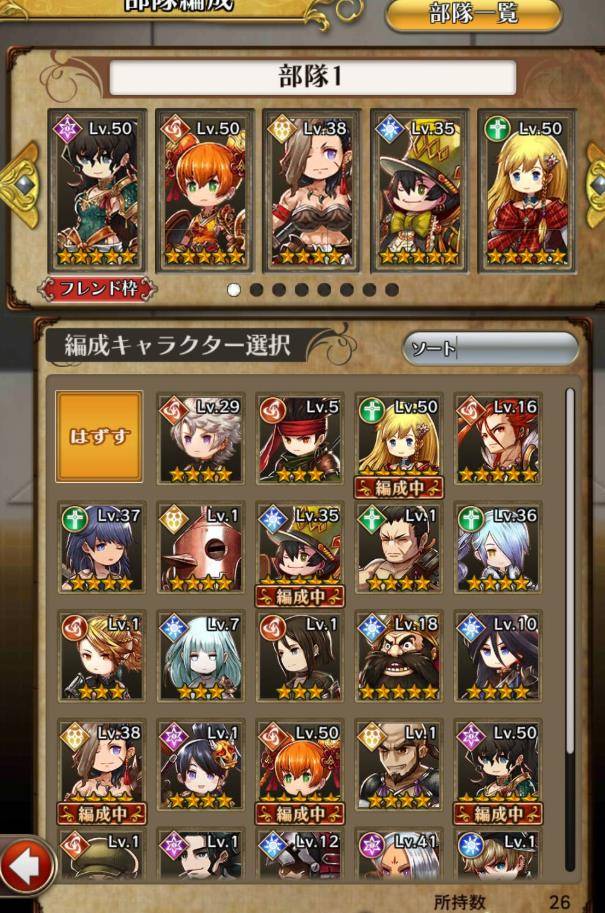Image resolution: width=605 pixels, height=913 pixels.
Task: Choose the Lv.18 bearded dwarf character
Action: coord(398,655)
